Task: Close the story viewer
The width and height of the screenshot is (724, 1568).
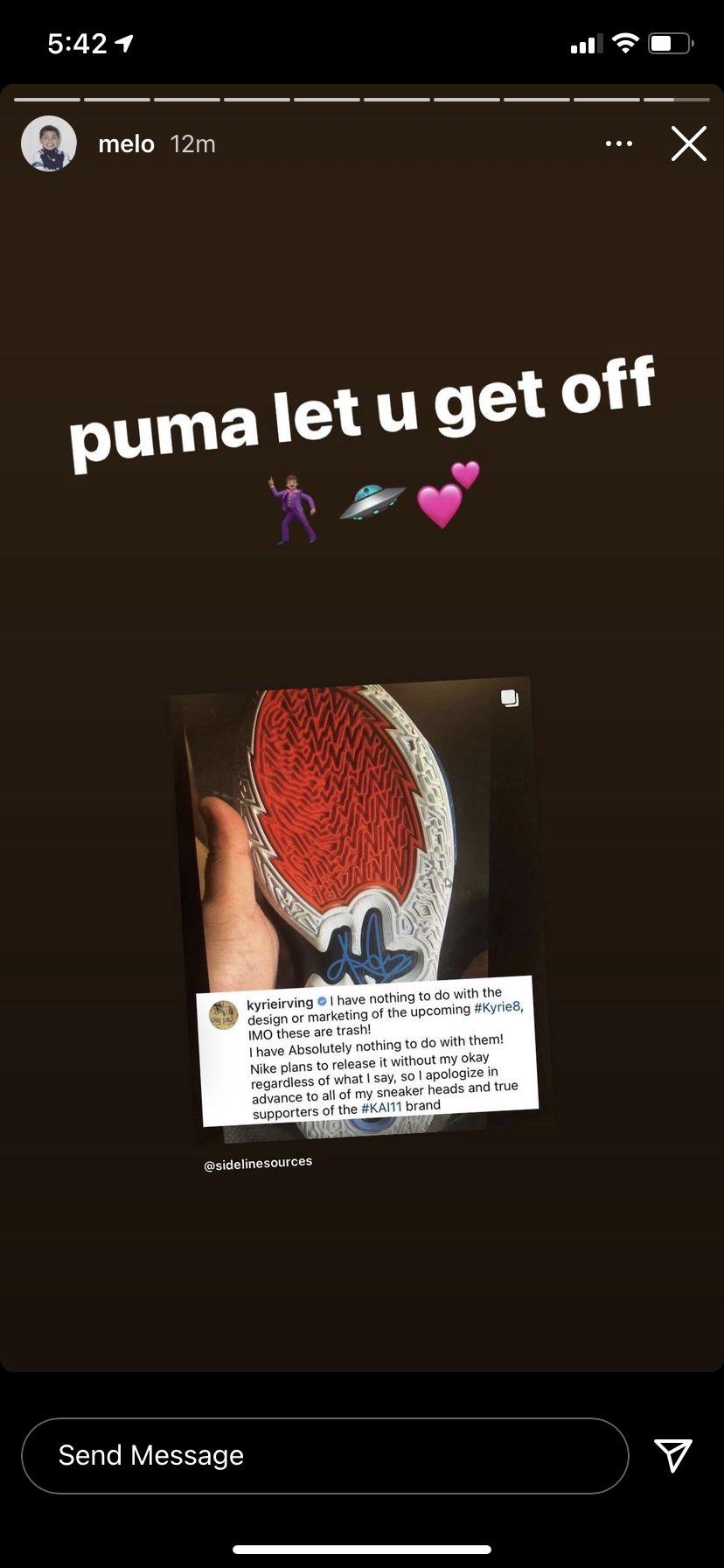Action: pos(688,143)
